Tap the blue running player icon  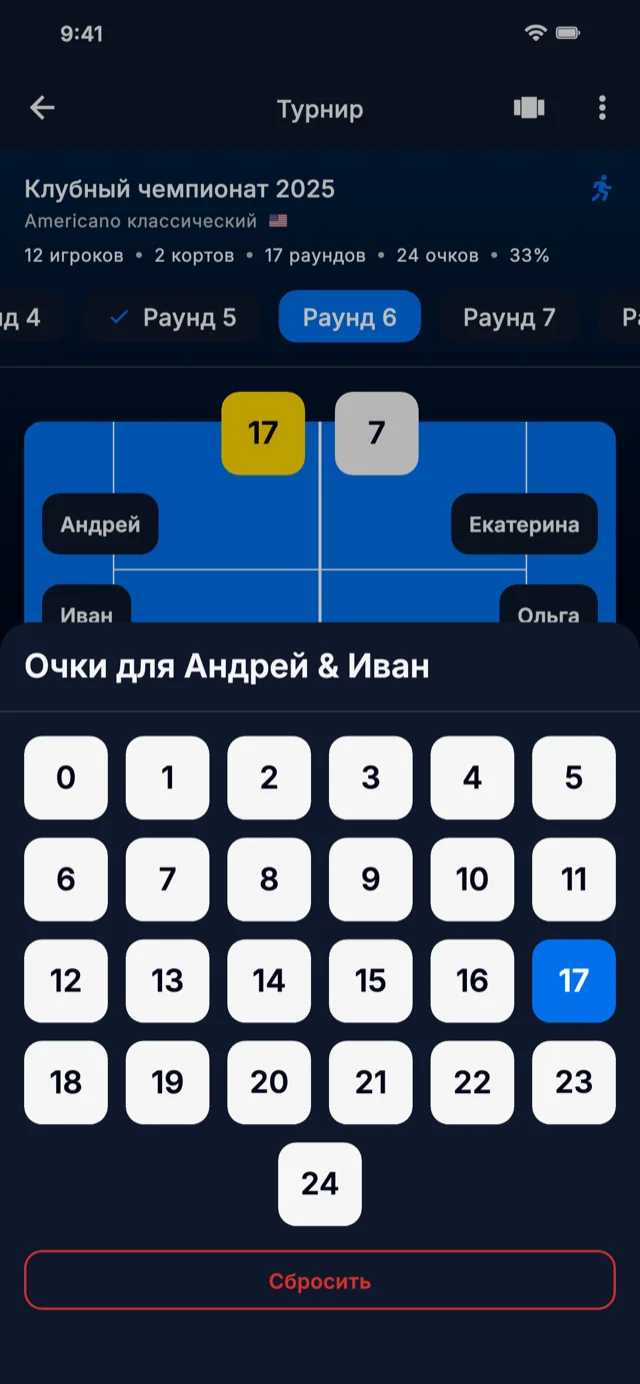pyautogui.click(x=601, y=188)
